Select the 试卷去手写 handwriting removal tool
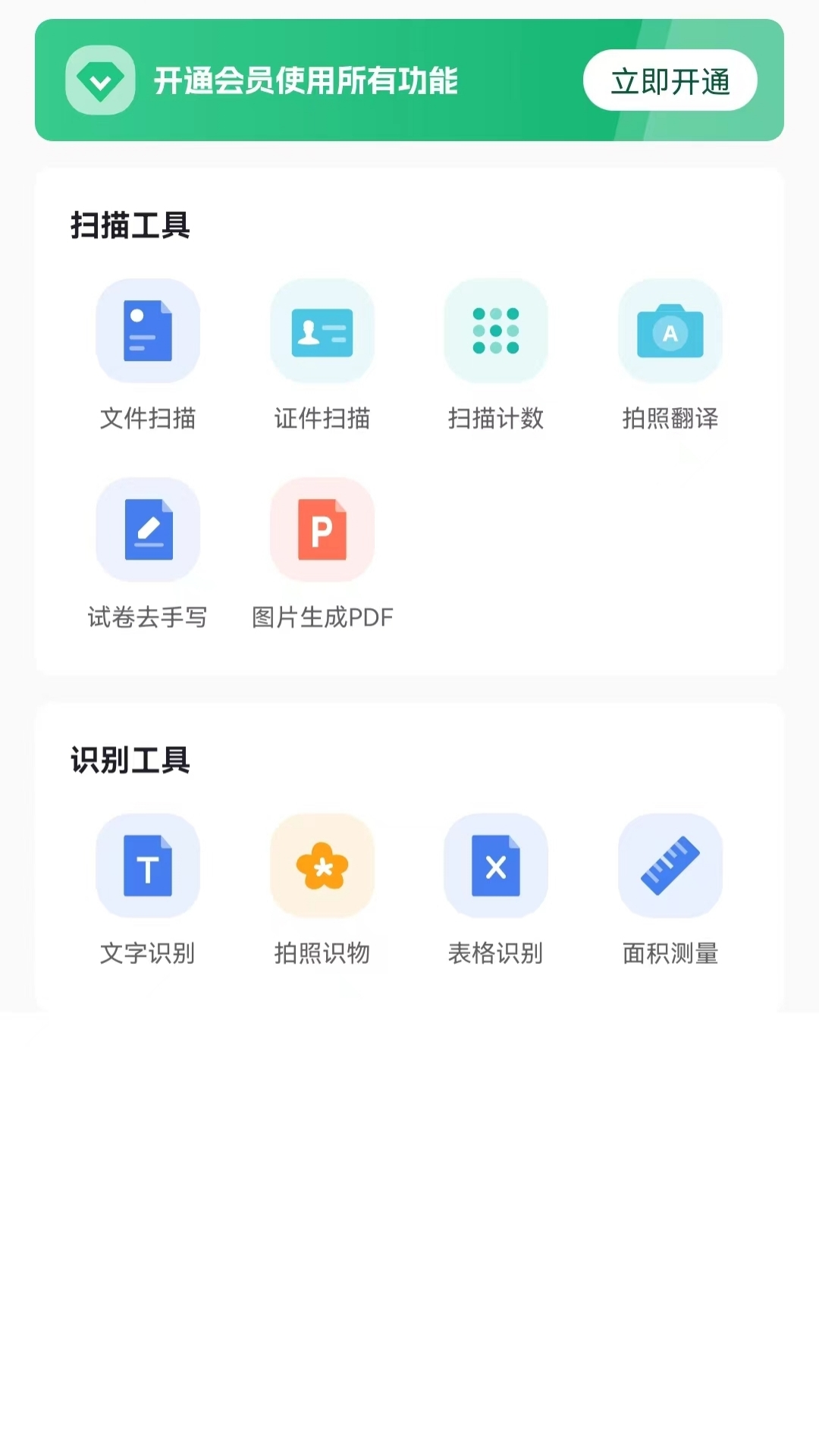Viewport: 819px width, 1456px height. (x=148, y=530)
